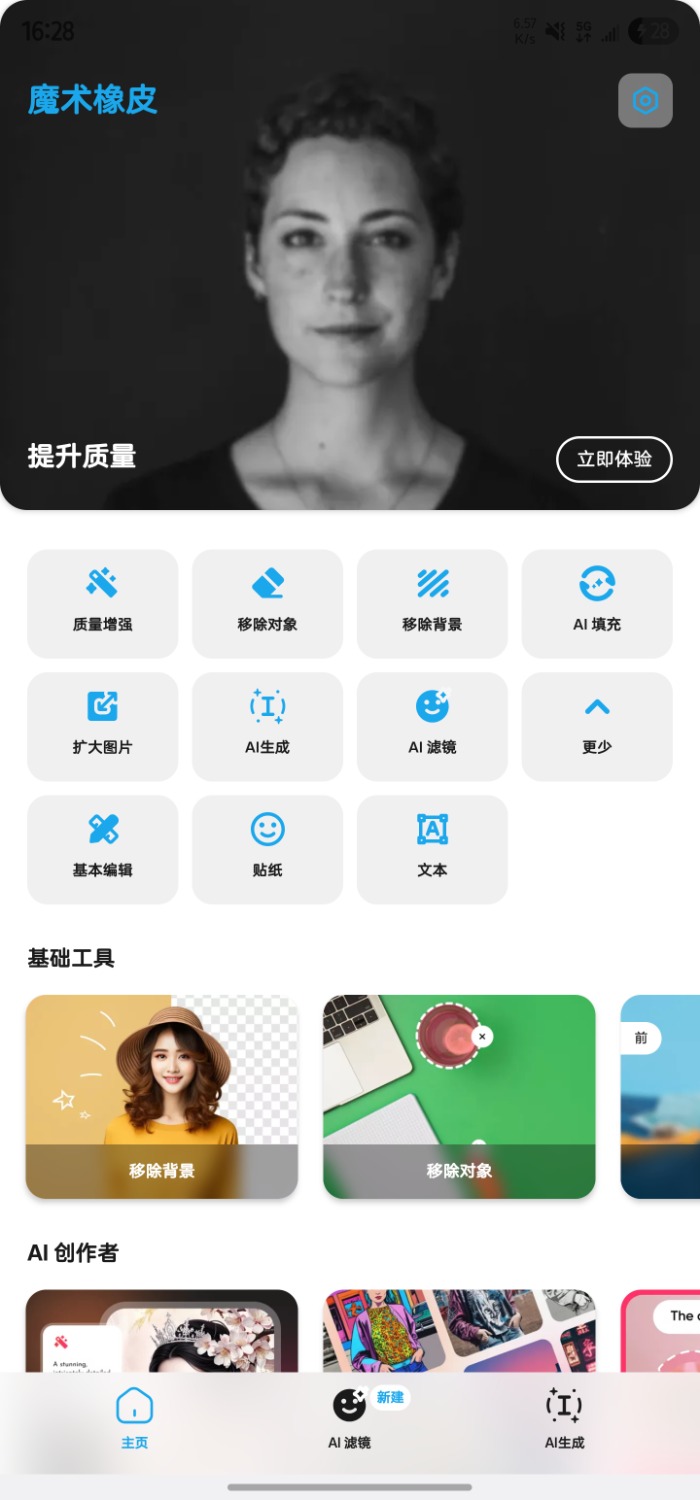Open the 移除背景 tool tile
Screen dimensions: 700x1500
tap(432, 603)
